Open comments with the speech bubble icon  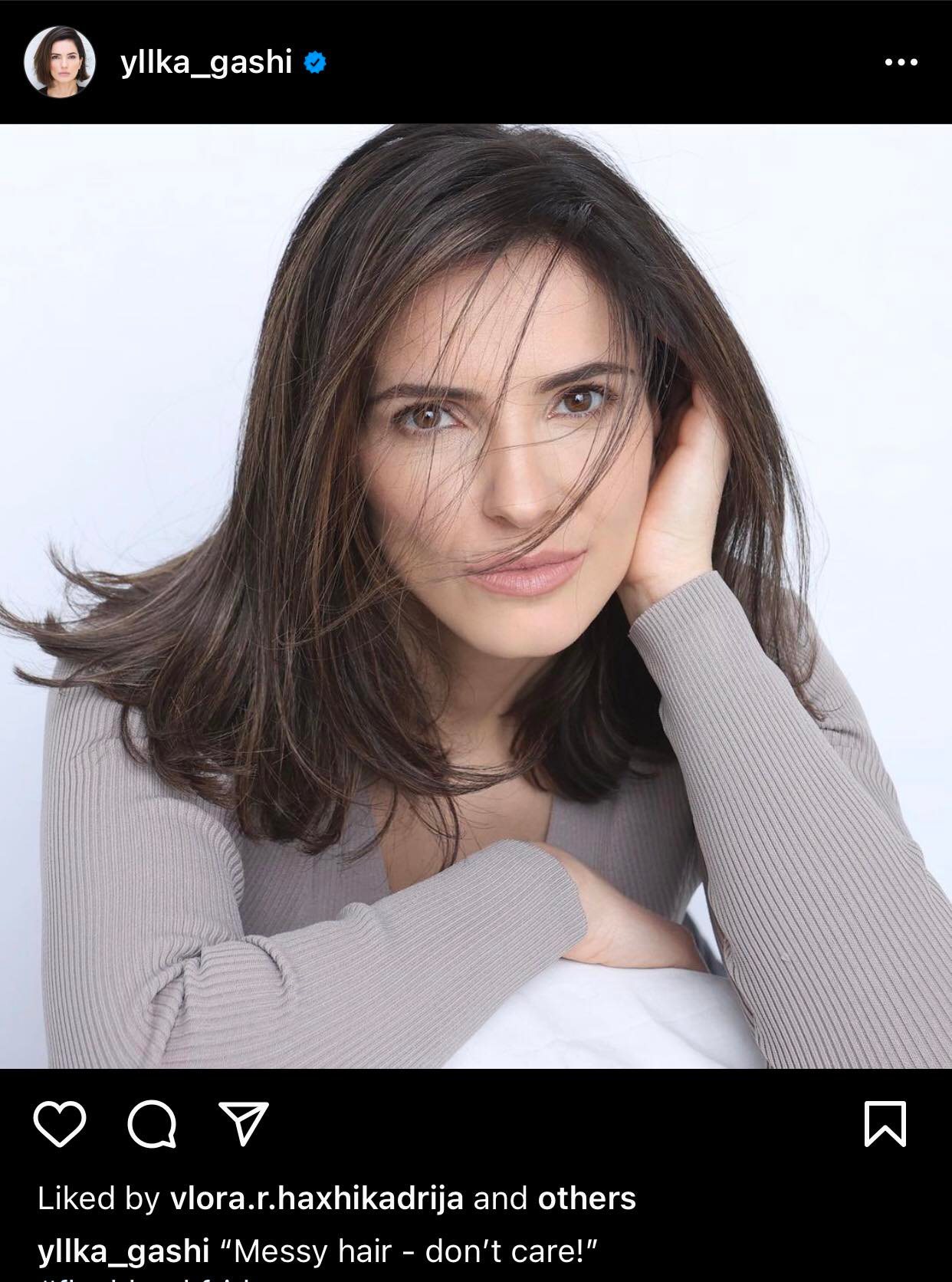click(152, 1125)
